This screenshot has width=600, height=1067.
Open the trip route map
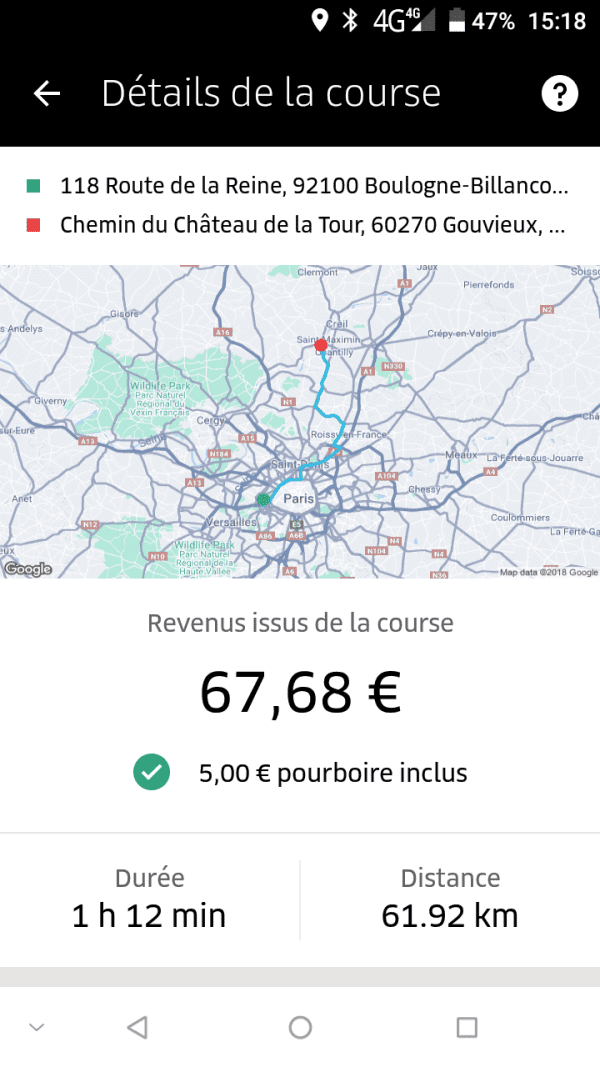(x=300, y=421)
